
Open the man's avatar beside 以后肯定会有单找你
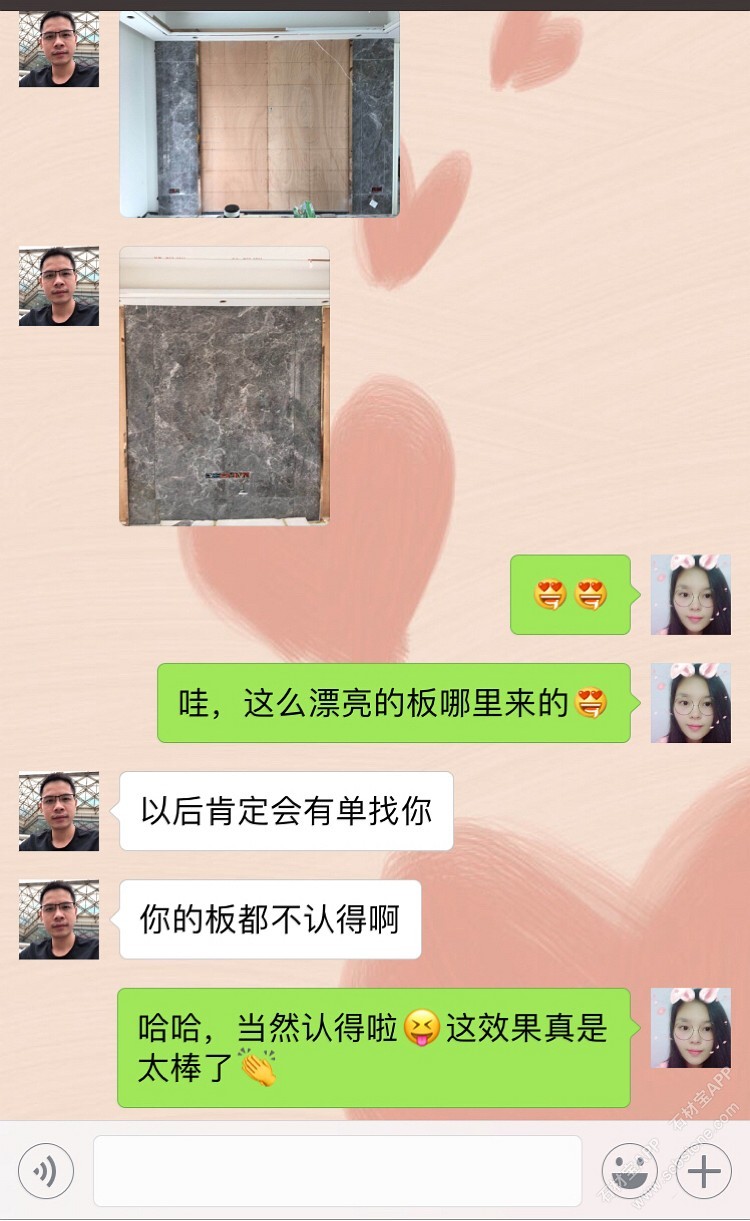[x=59, y=811]
